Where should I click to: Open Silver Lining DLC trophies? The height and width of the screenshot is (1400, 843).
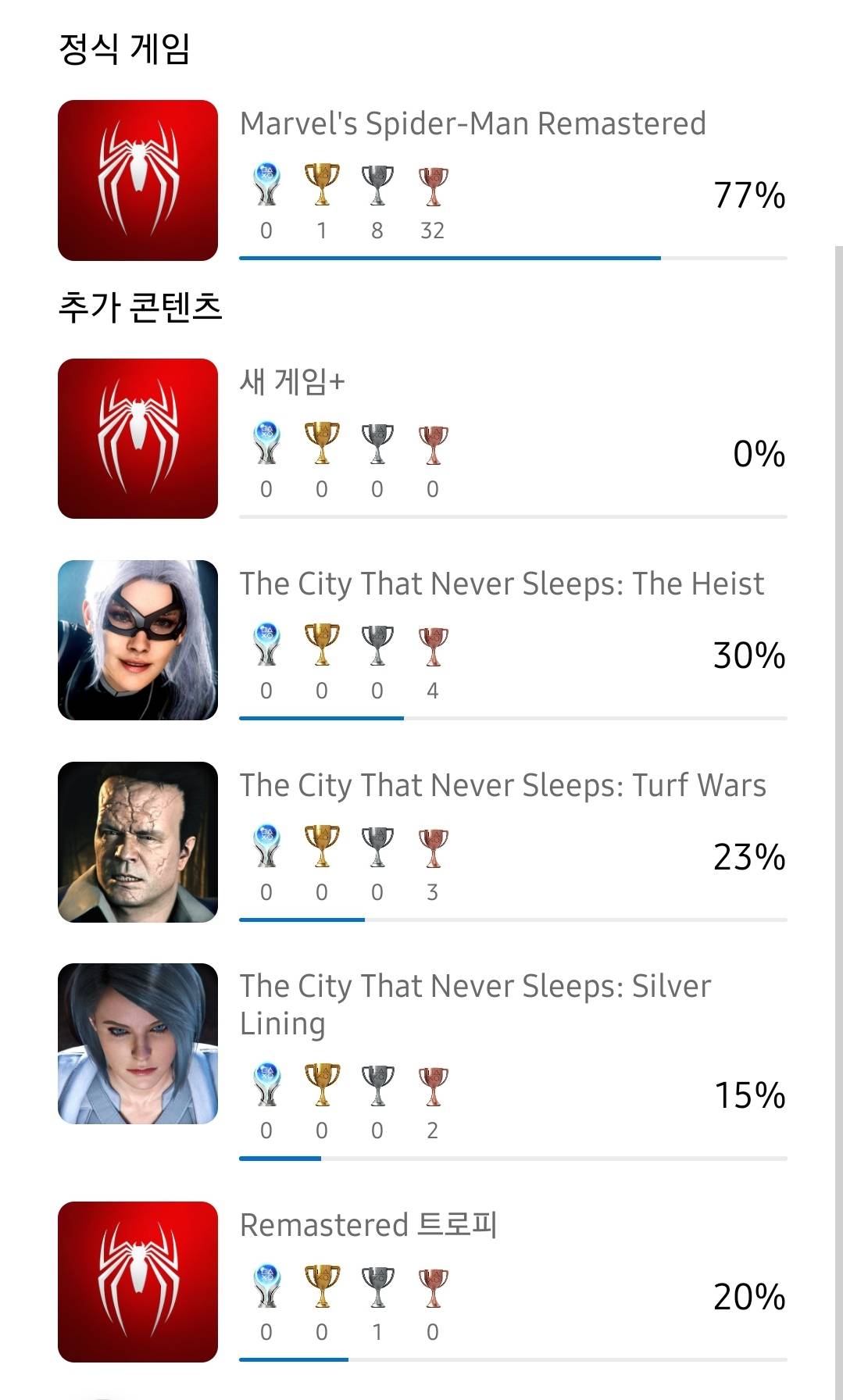[x=474, y=1004]
